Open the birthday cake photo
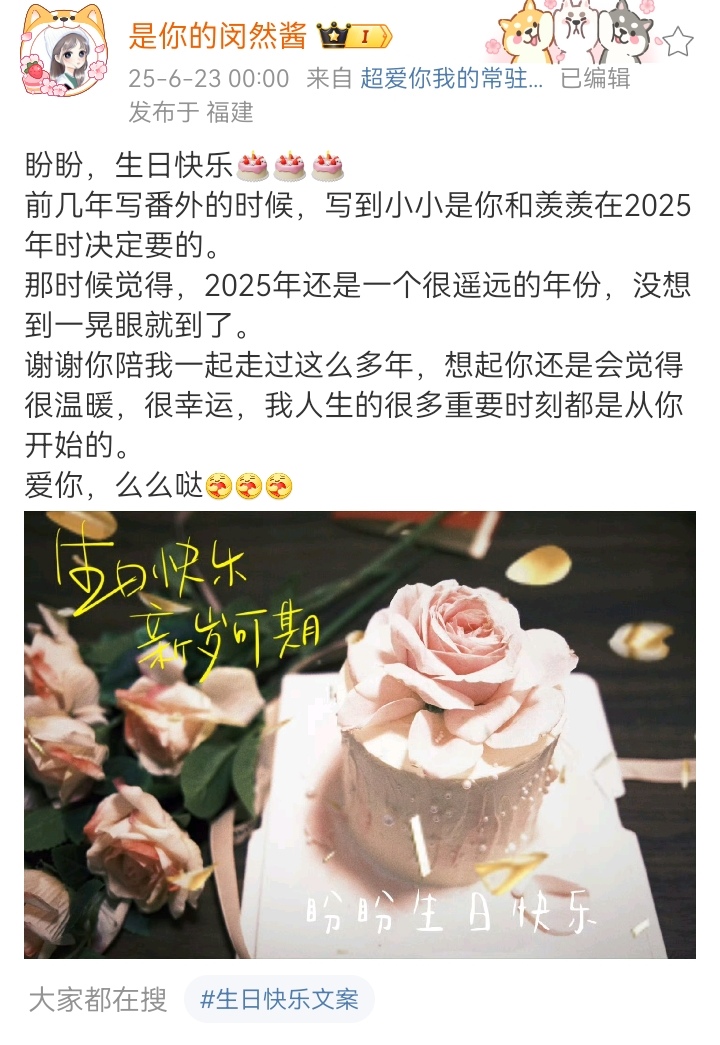The width and height of the screenshot is (720, 1045). [x=360, y=734]
